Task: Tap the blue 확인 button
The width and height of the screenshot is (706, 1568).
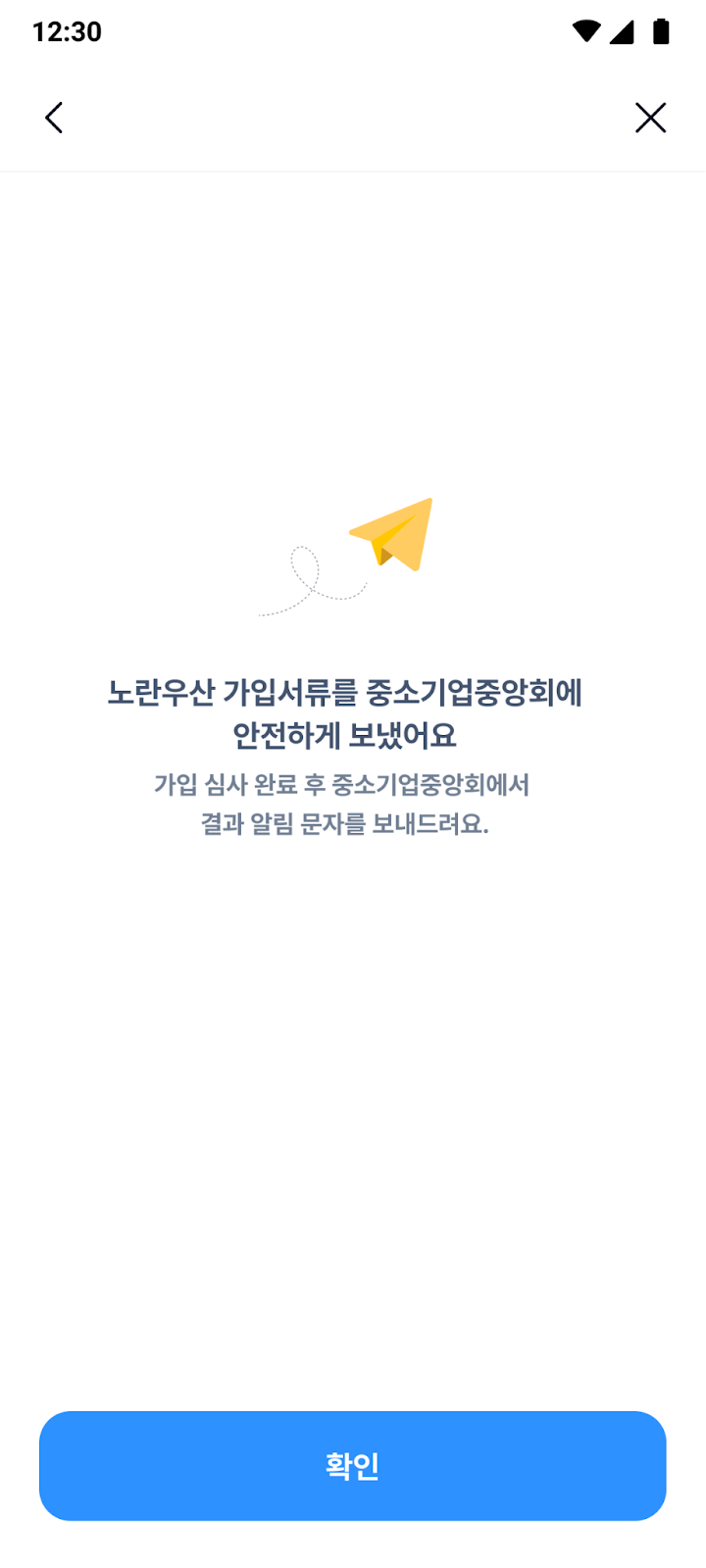Action: (353, 1465)
